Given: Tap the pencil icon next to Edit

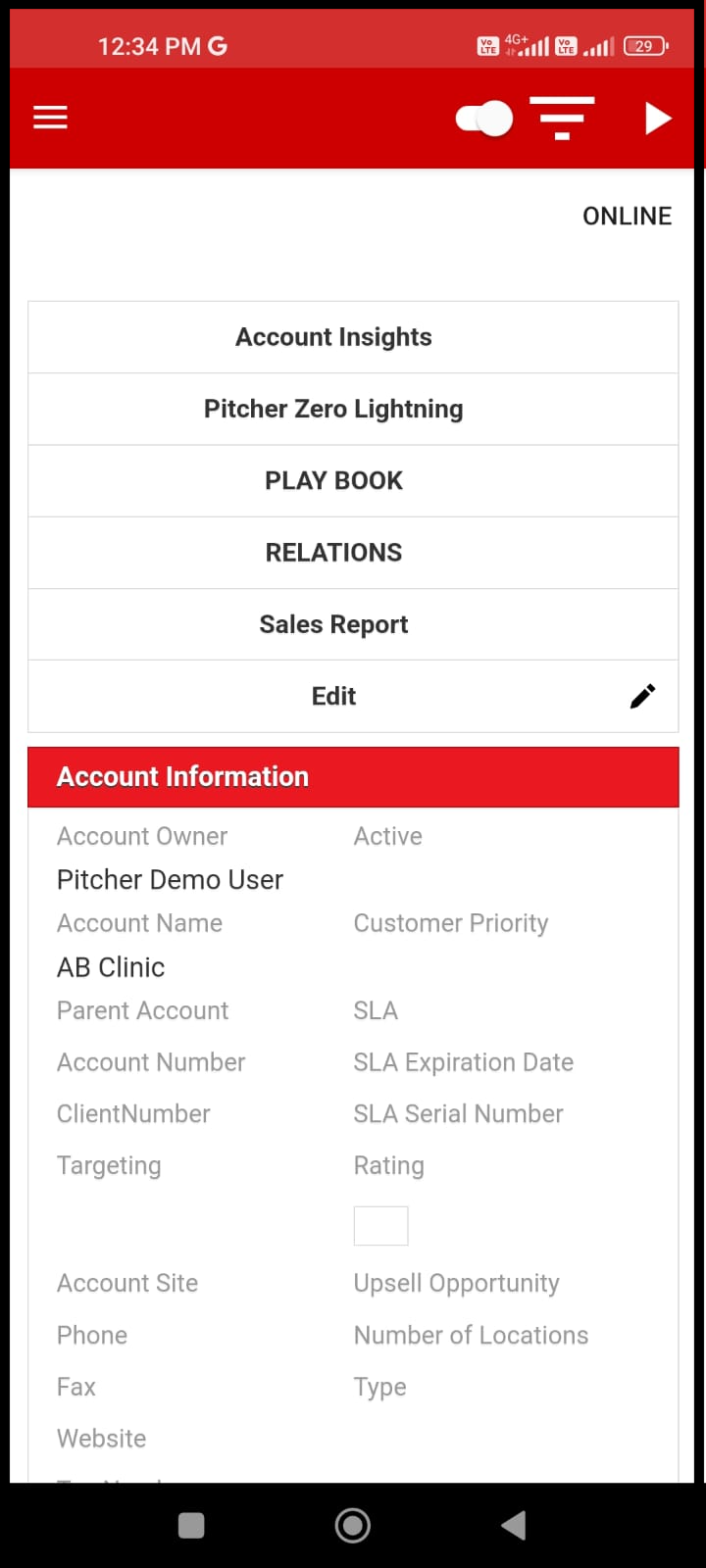Looking at the screenshot, I should (642, 696).
